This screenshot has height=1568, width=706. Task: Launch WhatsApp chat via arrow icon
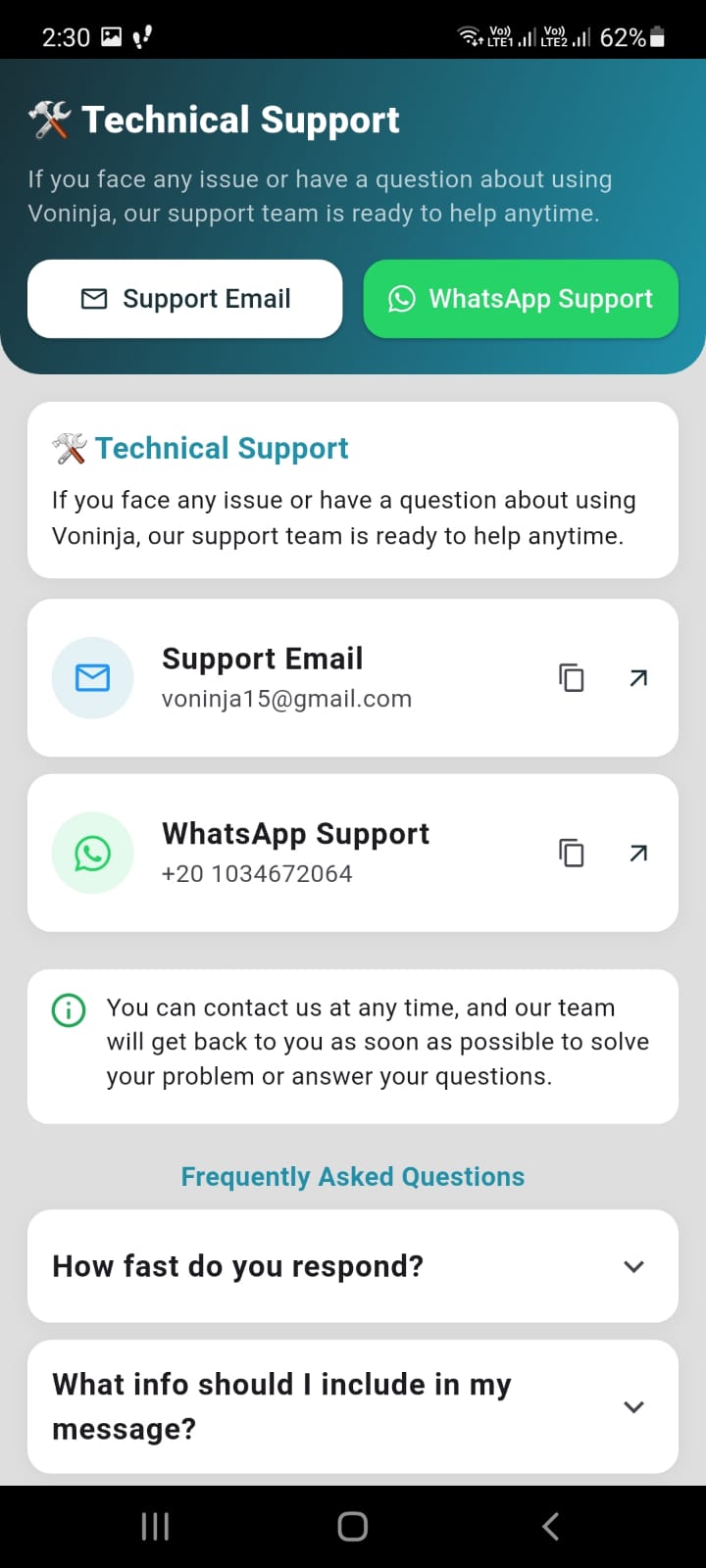click(x=638, y=853)
